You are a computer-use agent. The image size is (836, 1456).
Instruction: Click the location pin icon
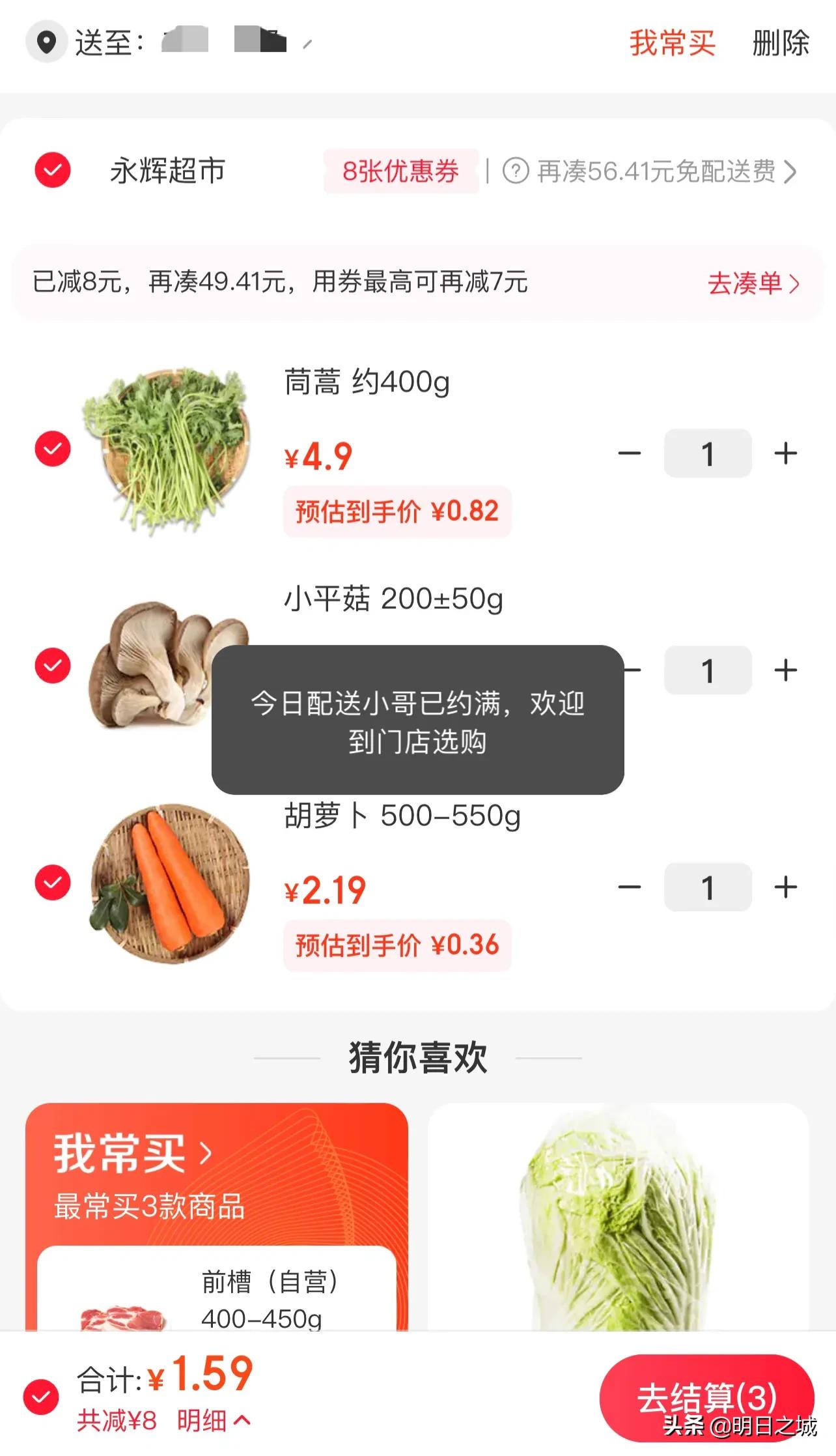[x=46, y=43]
